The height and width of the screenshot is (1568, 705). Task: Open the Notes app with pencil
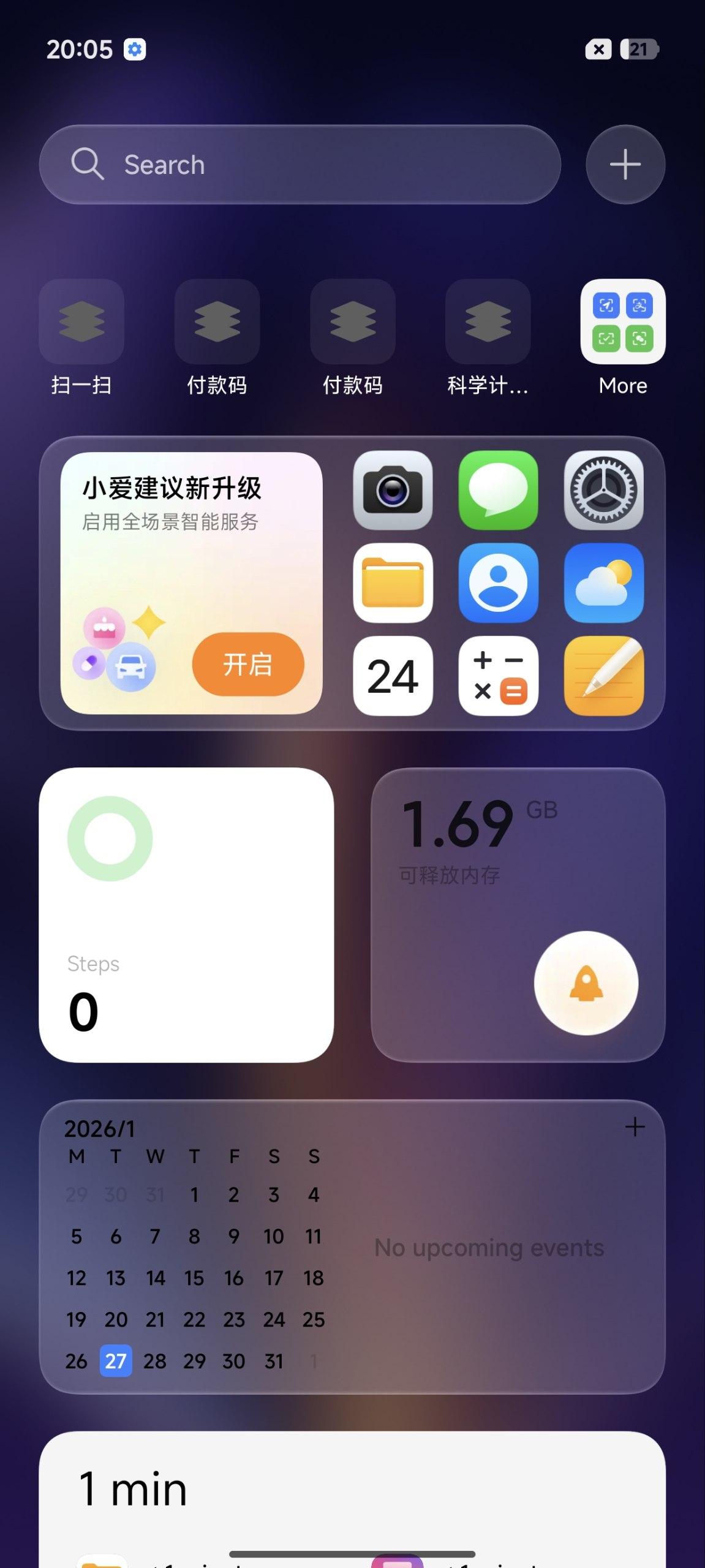pyautogui.click(x=603, y=676)
